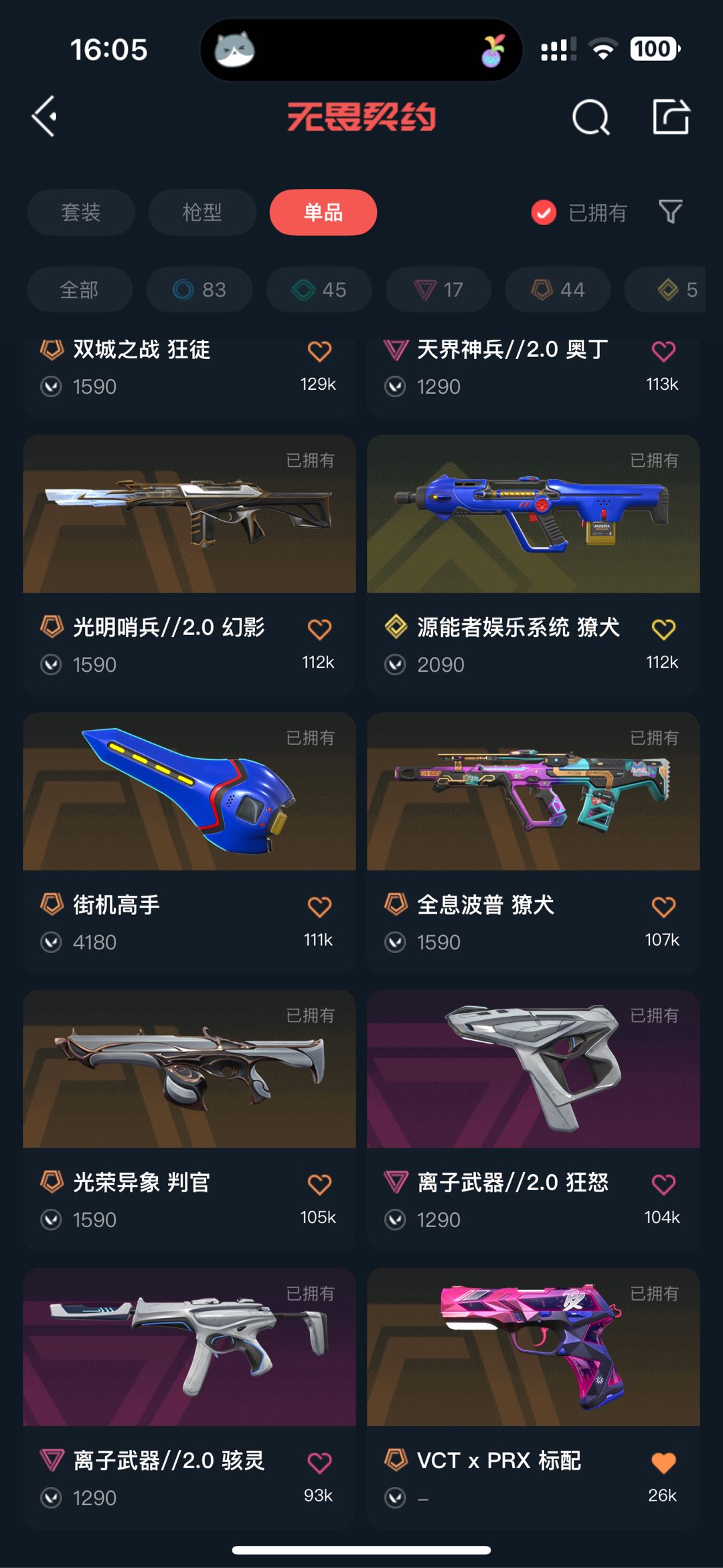Switch to the 套装 tab
The image size is (723, 1568).
point(81,212)
